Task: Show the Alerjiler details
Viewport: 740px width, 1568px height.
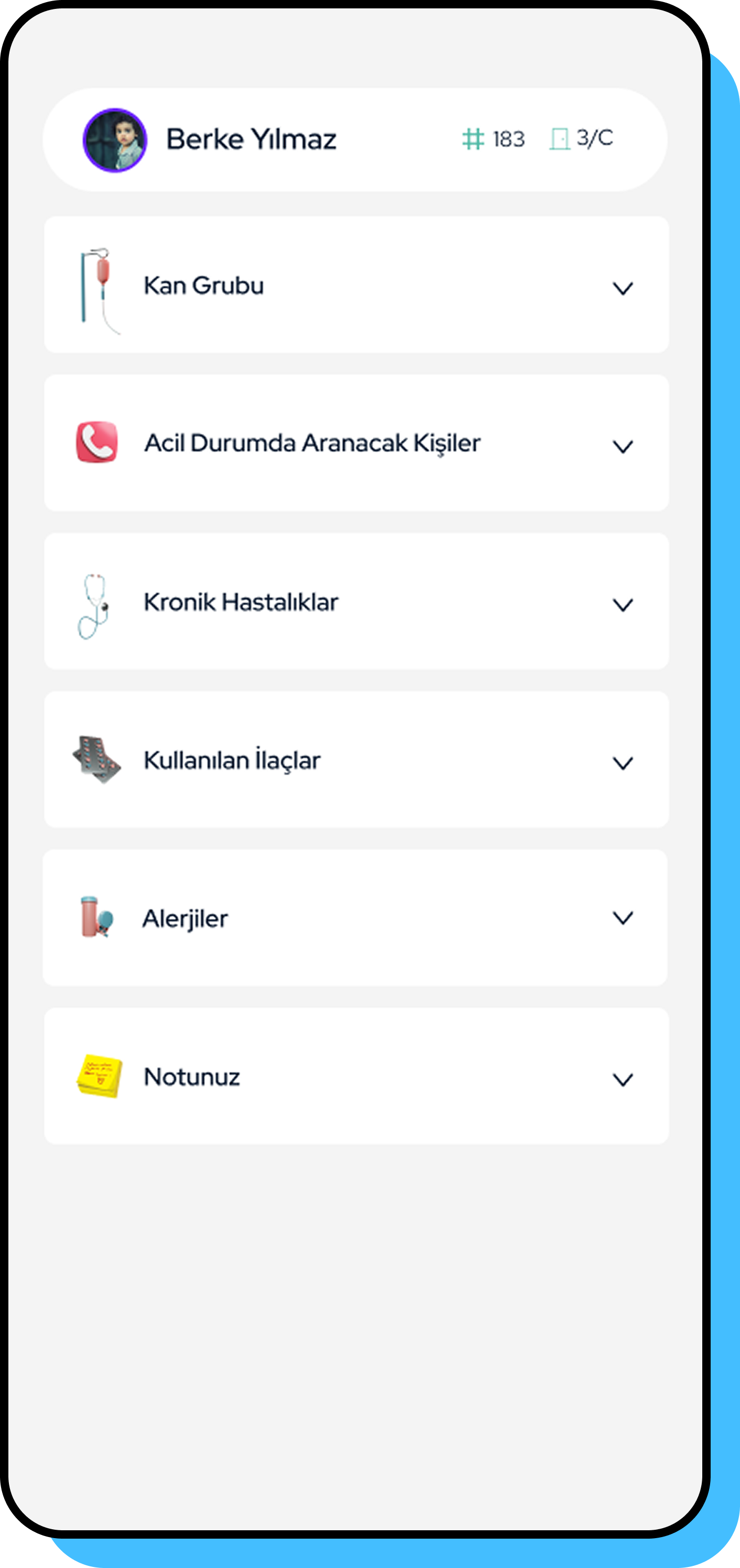Action: point(622,917)
